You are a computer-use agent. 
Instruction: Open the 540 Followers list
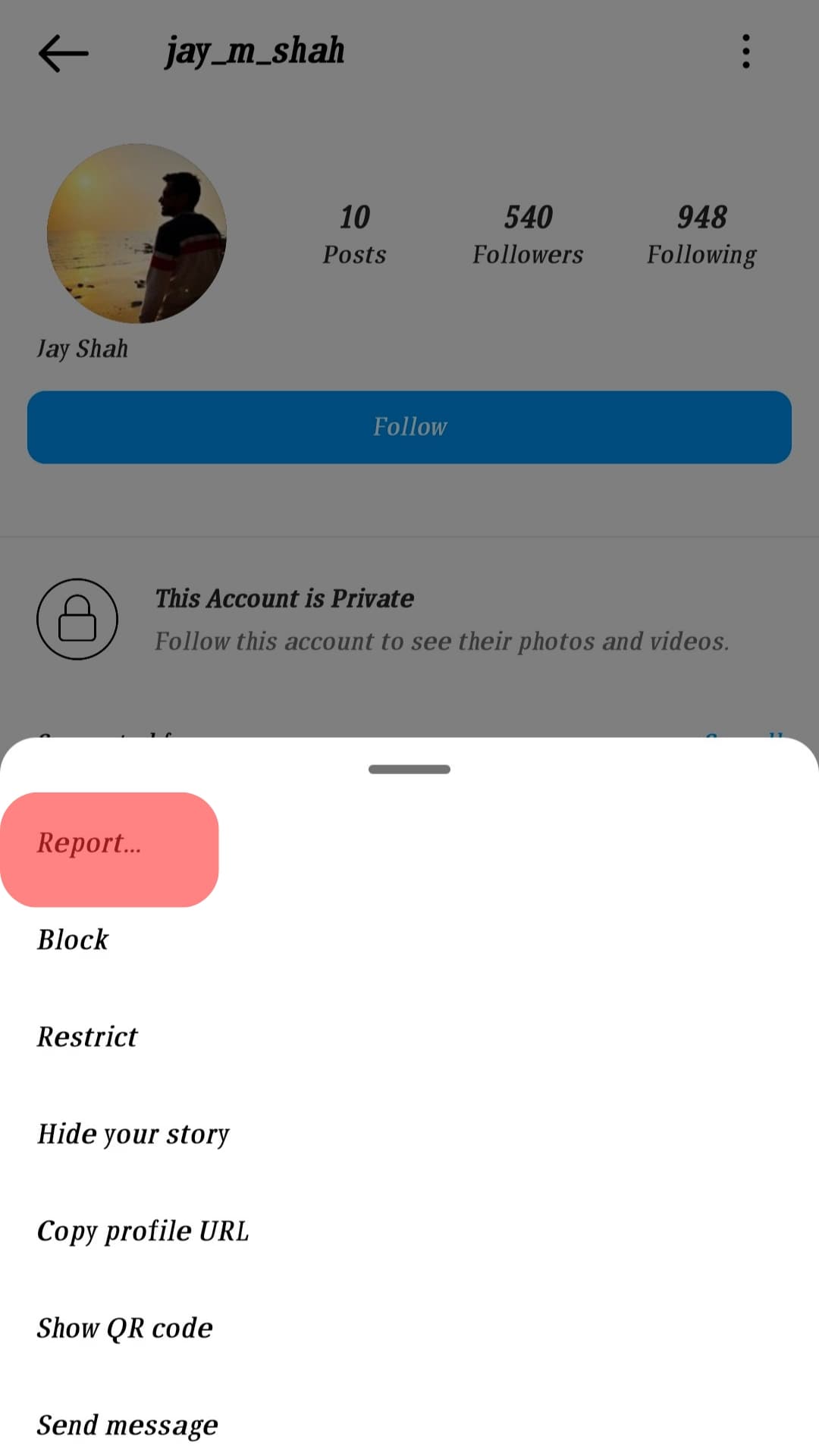pos(528,234)
